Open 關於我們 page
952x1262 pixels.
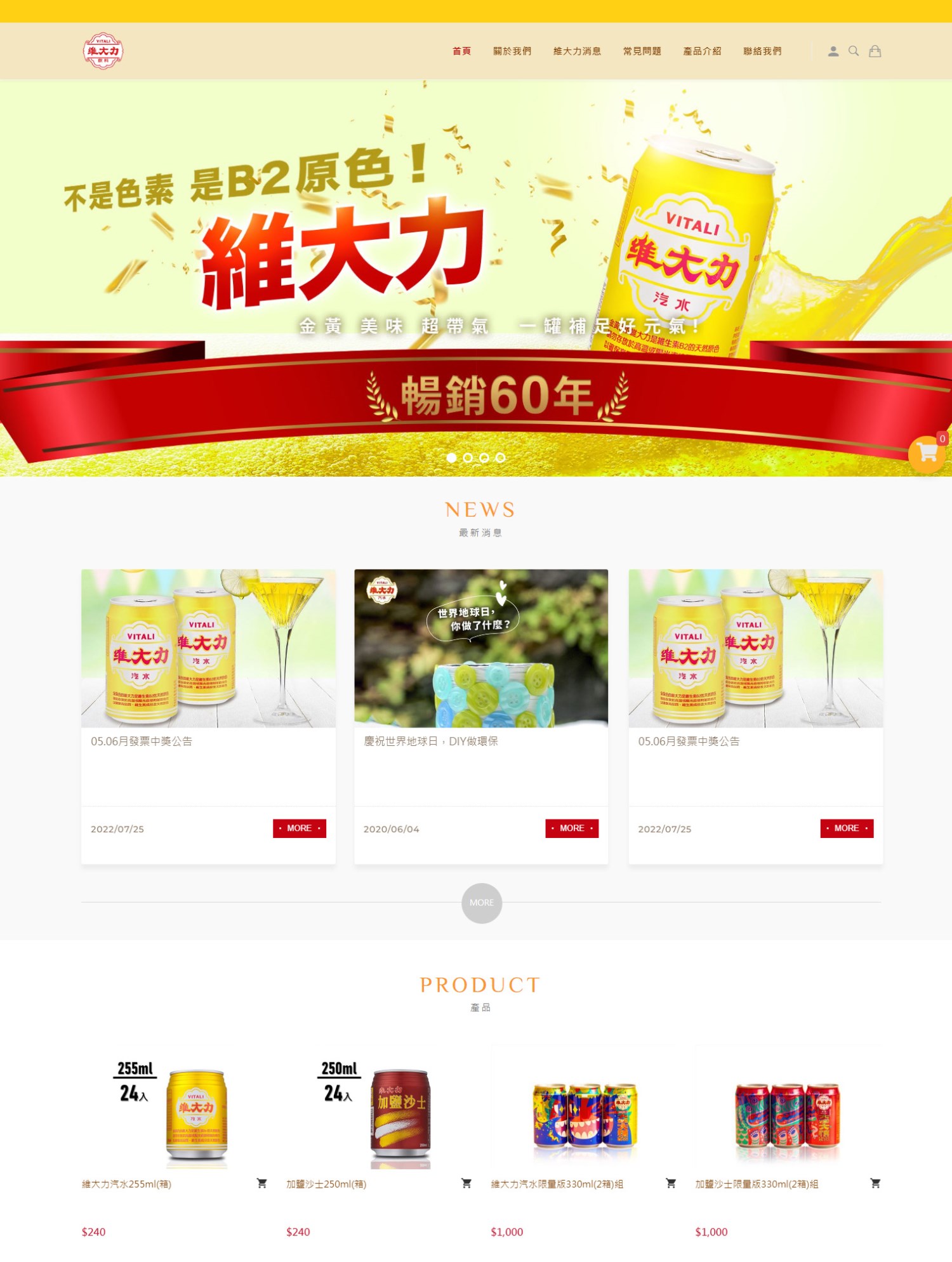point(512,51)
